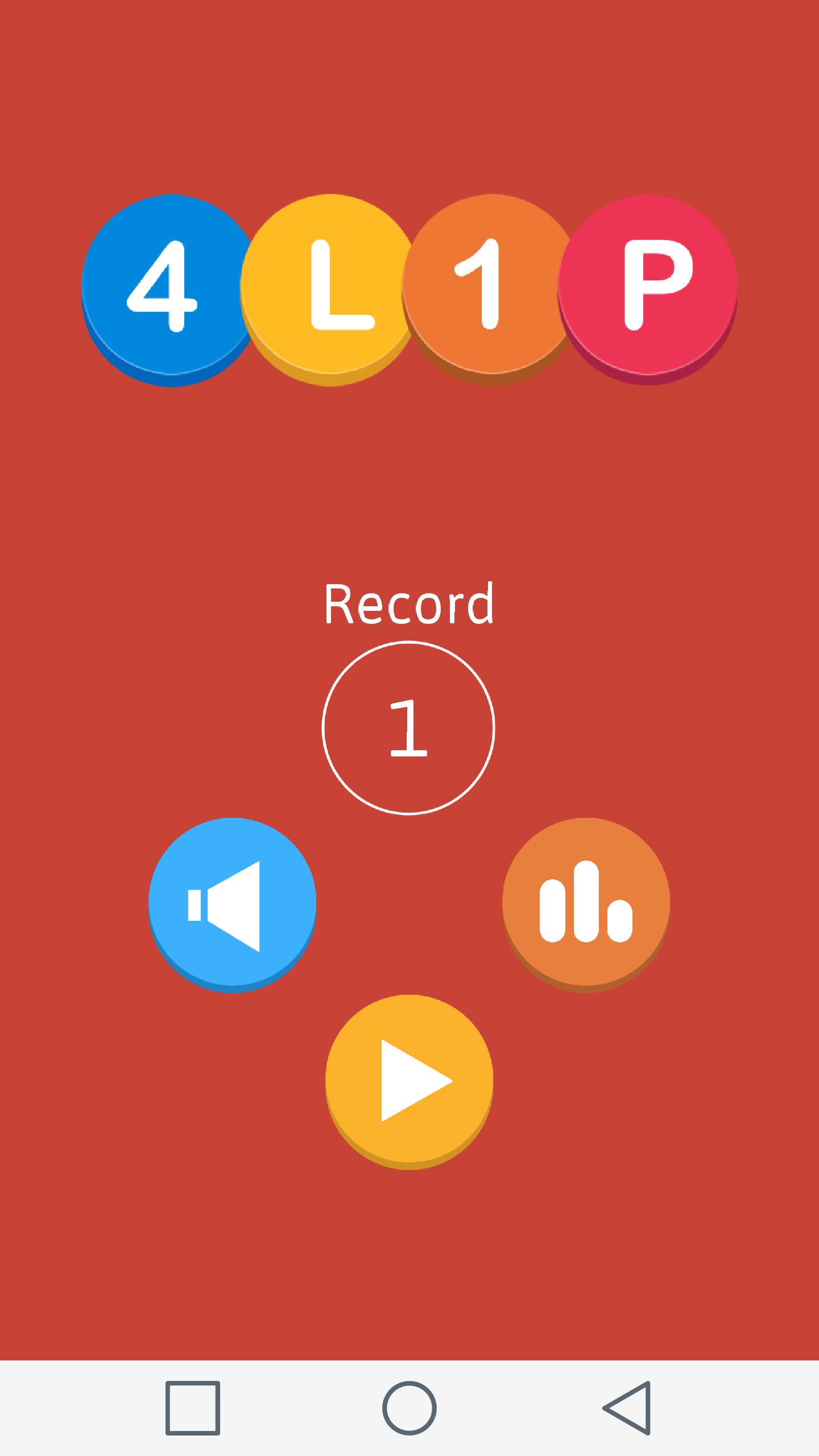Go back using the navigation bar
This screenshot has height=1456, width=819.
(627, 1408)
